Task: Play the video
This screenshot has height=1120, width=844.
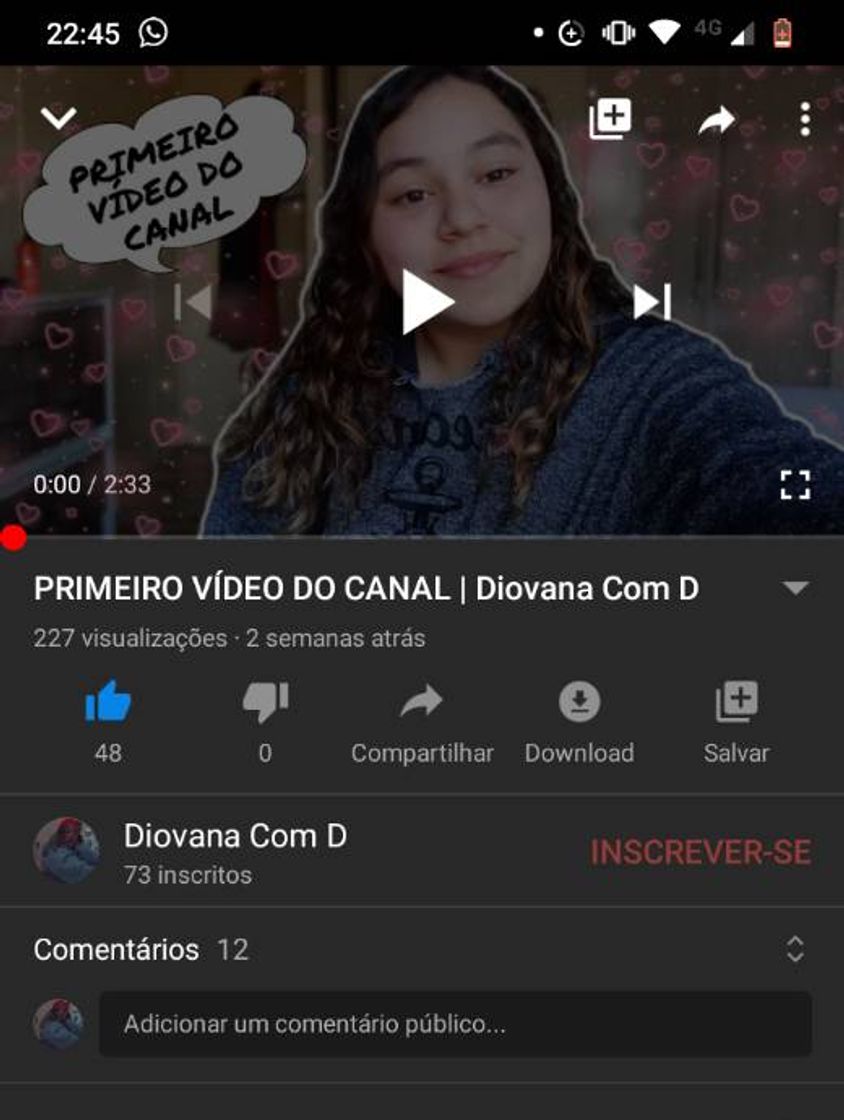Action: click(427, 301)
